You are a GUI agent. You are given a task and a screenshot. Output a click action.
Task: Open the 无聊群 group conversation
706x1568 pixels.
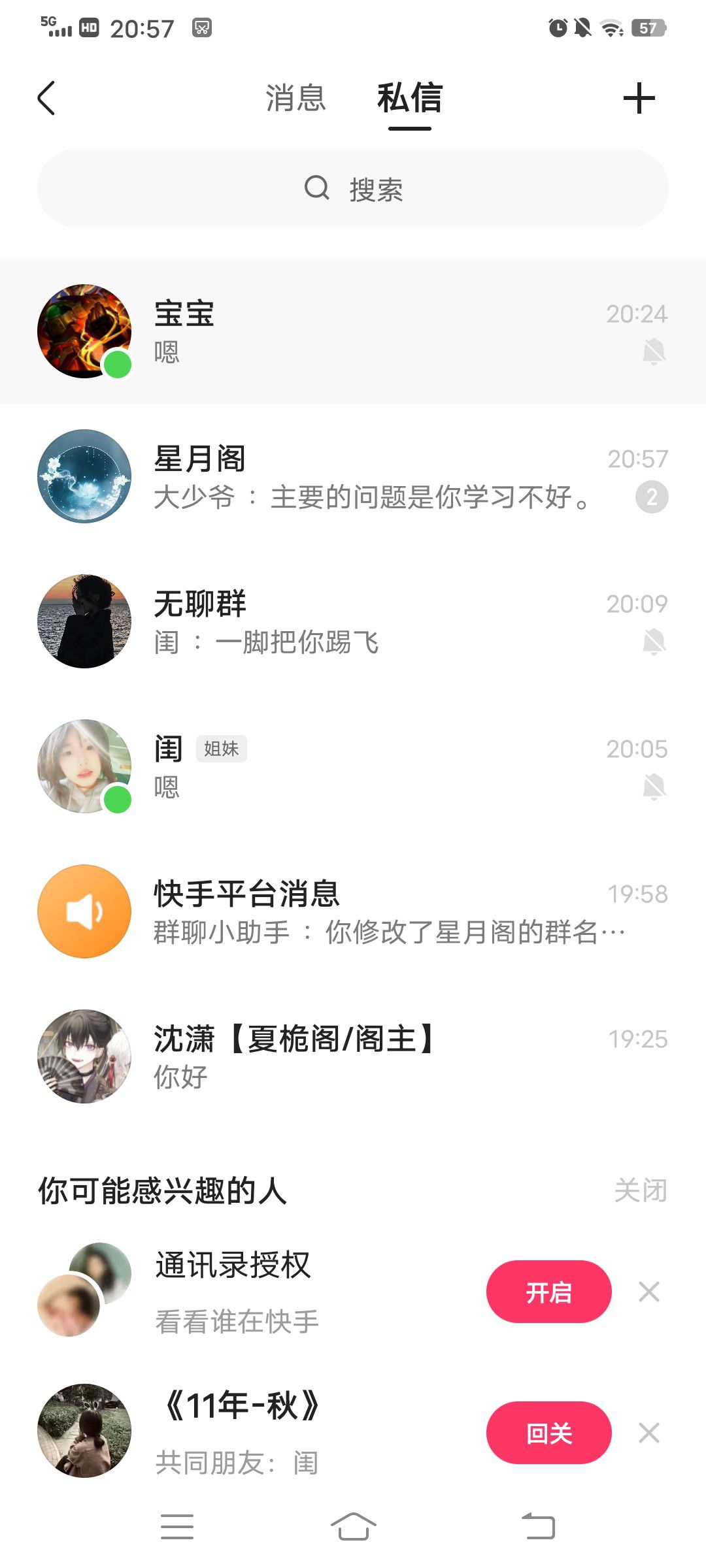coord(353,621)
